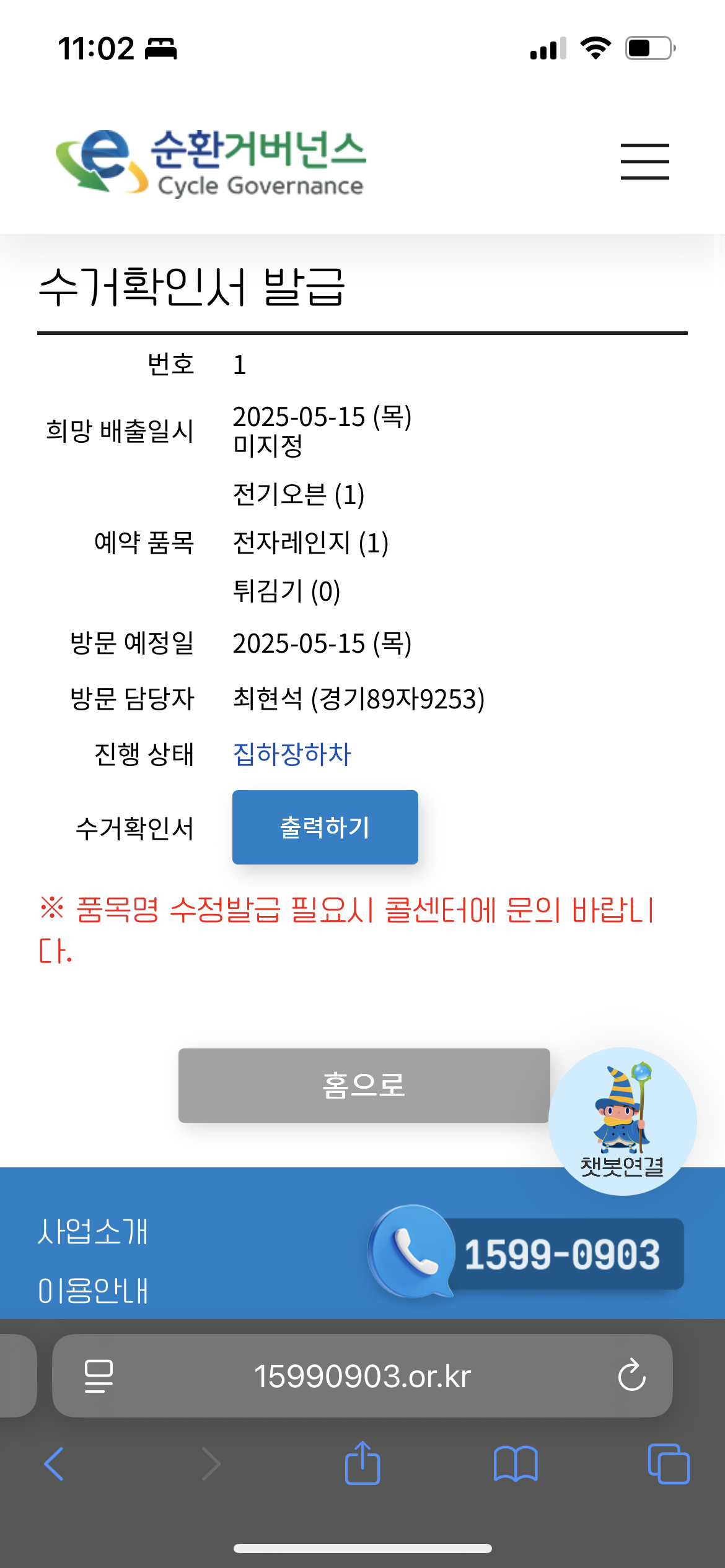Tap the 출력하기 print button
725x1568 pixels.
coord(325,827)
